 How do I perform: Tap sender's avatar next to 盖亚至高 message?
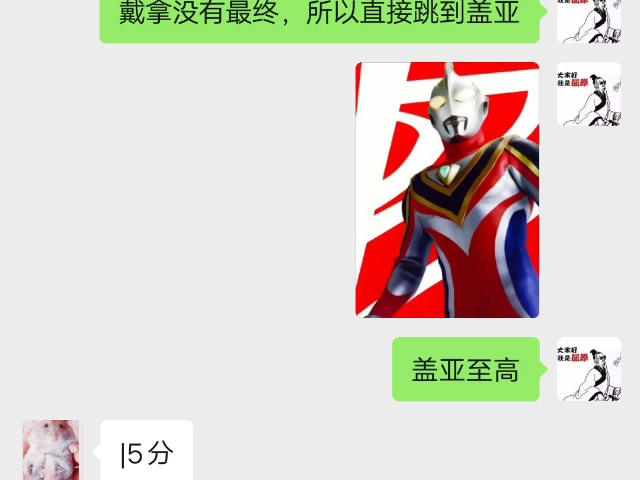pos(588,369)
